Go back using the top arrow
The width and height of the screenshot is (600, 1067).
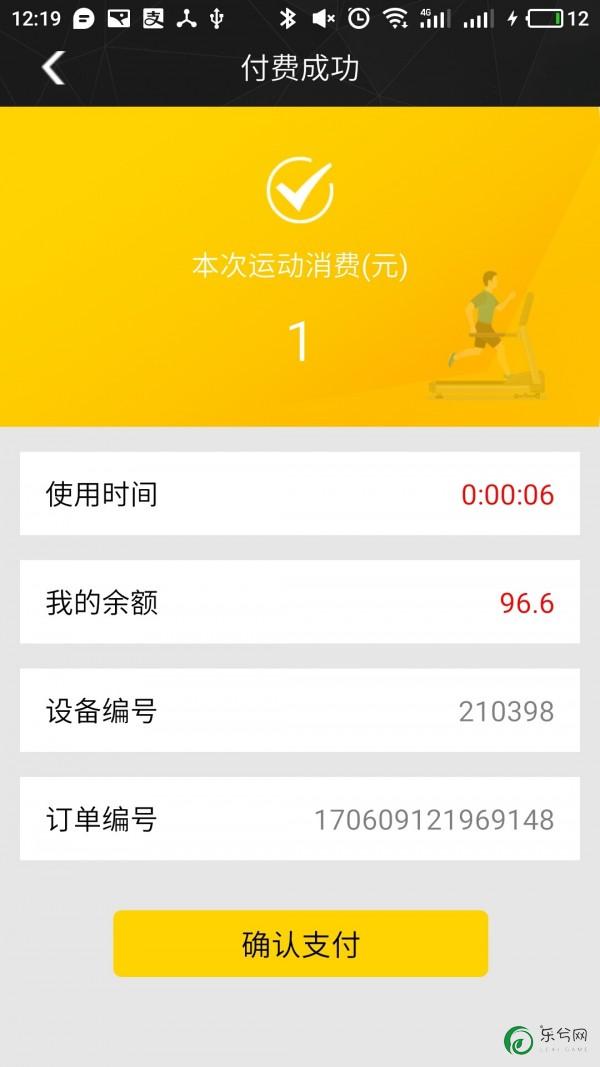[53, 68]
